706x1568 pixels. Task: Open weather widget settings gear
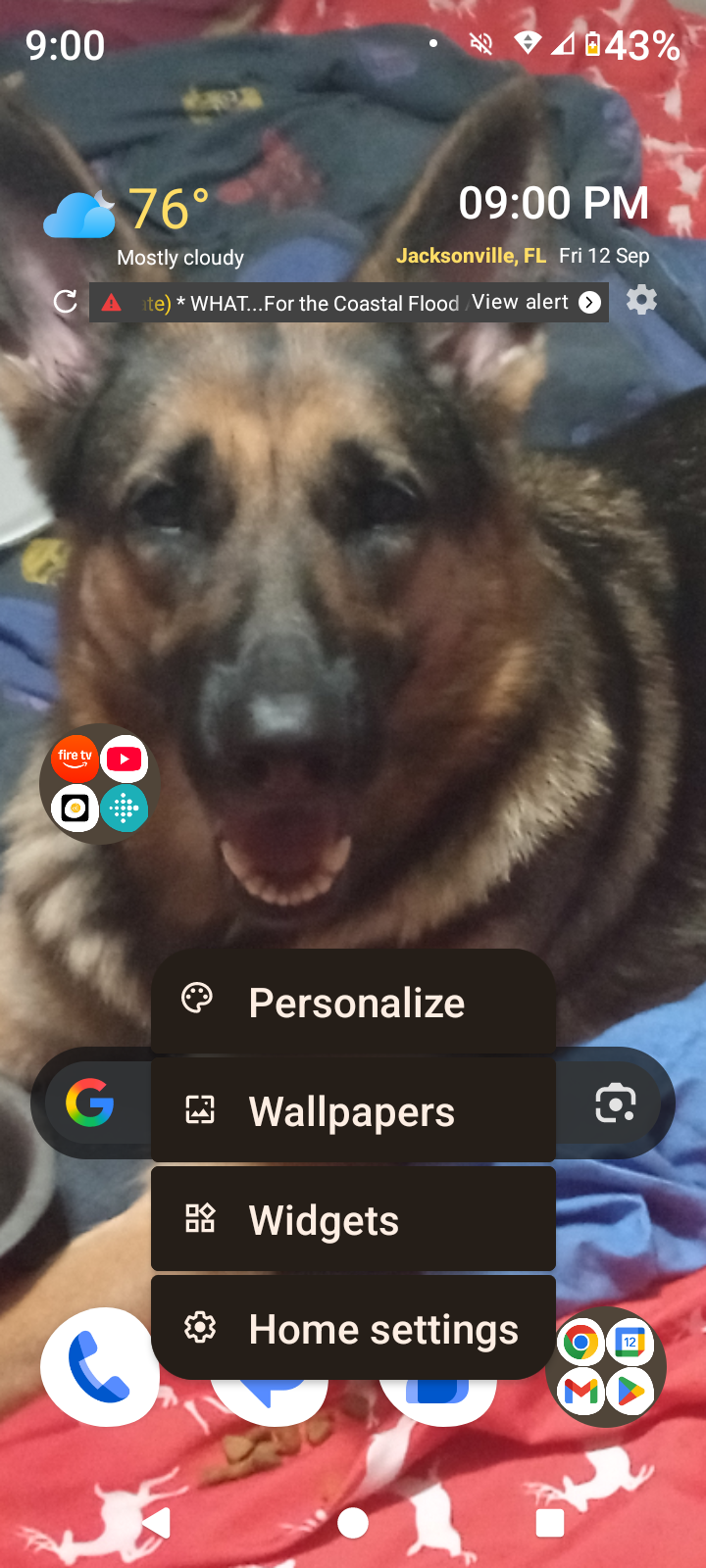coord(641,300)
